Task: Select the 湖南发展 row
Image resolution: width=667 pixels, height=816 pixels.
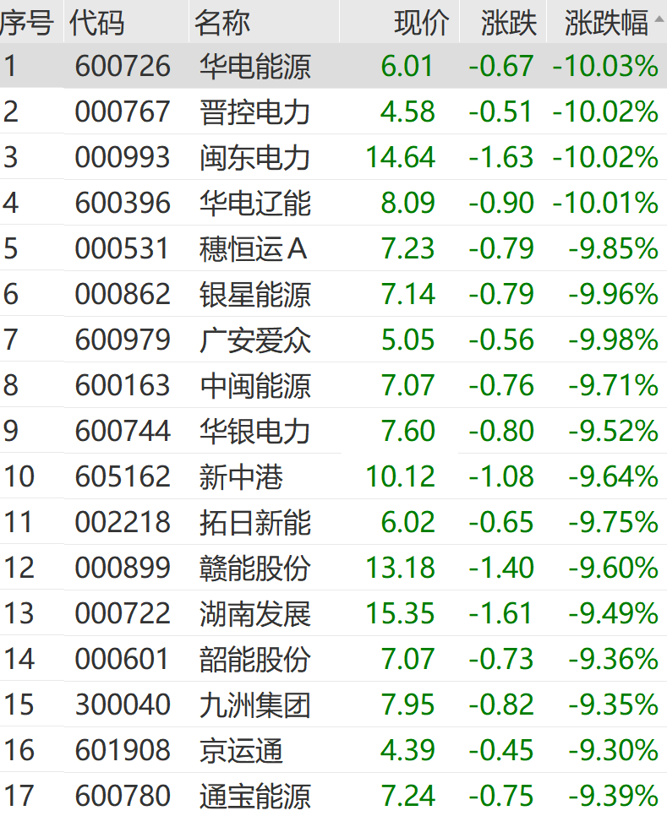Action: point(255,614)
